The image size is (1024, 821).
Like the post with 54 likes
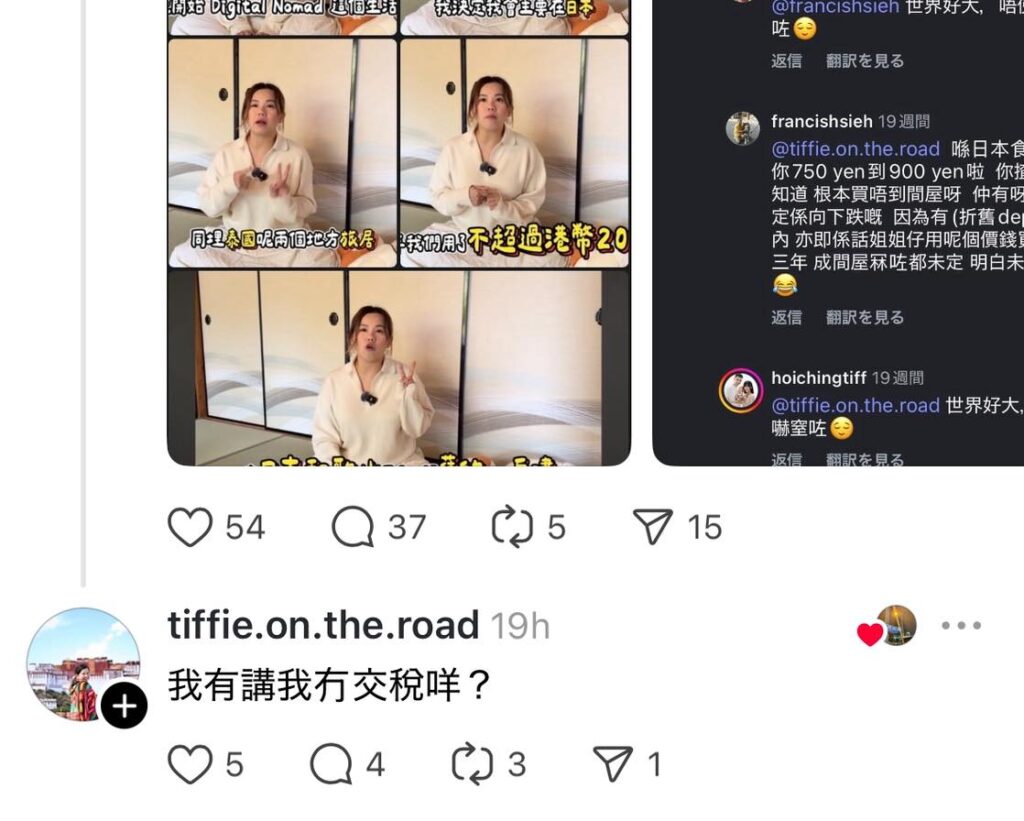(x=190, y=527)
